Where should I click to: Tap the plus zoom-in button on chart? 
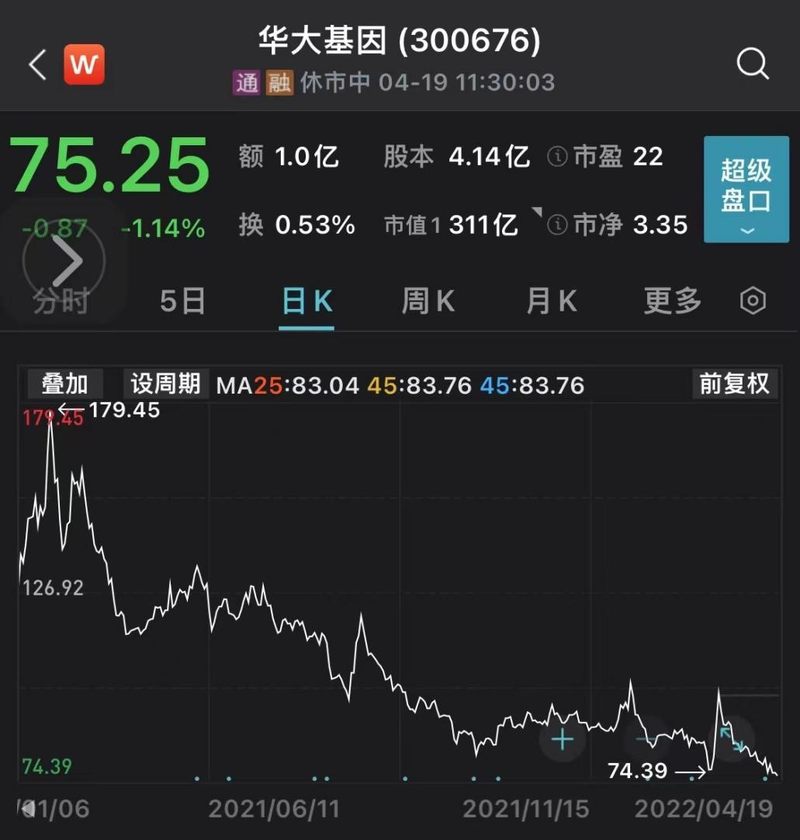click(563, 740)
